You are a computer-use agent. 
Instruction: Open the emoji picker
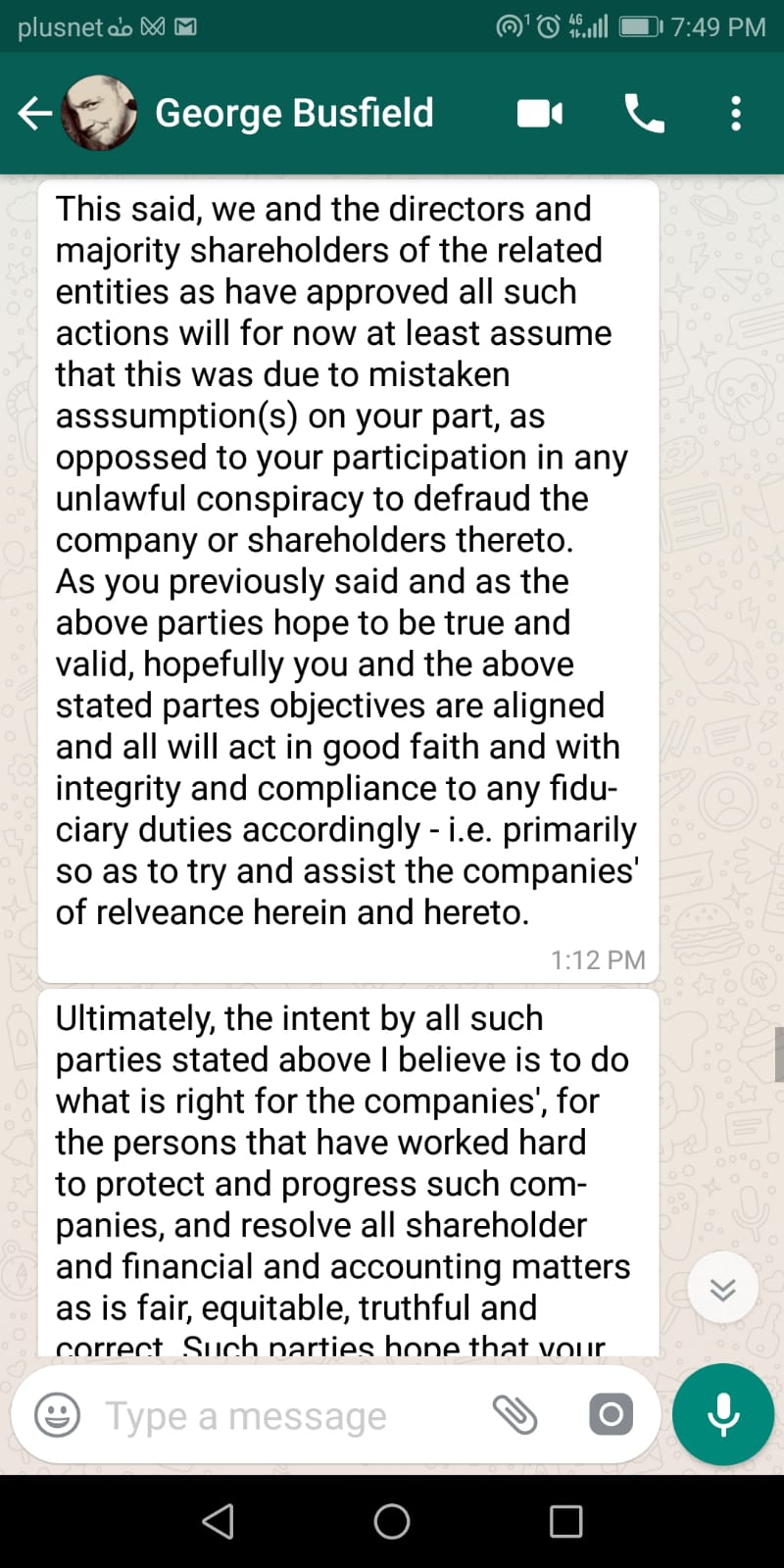[57, 1415]
